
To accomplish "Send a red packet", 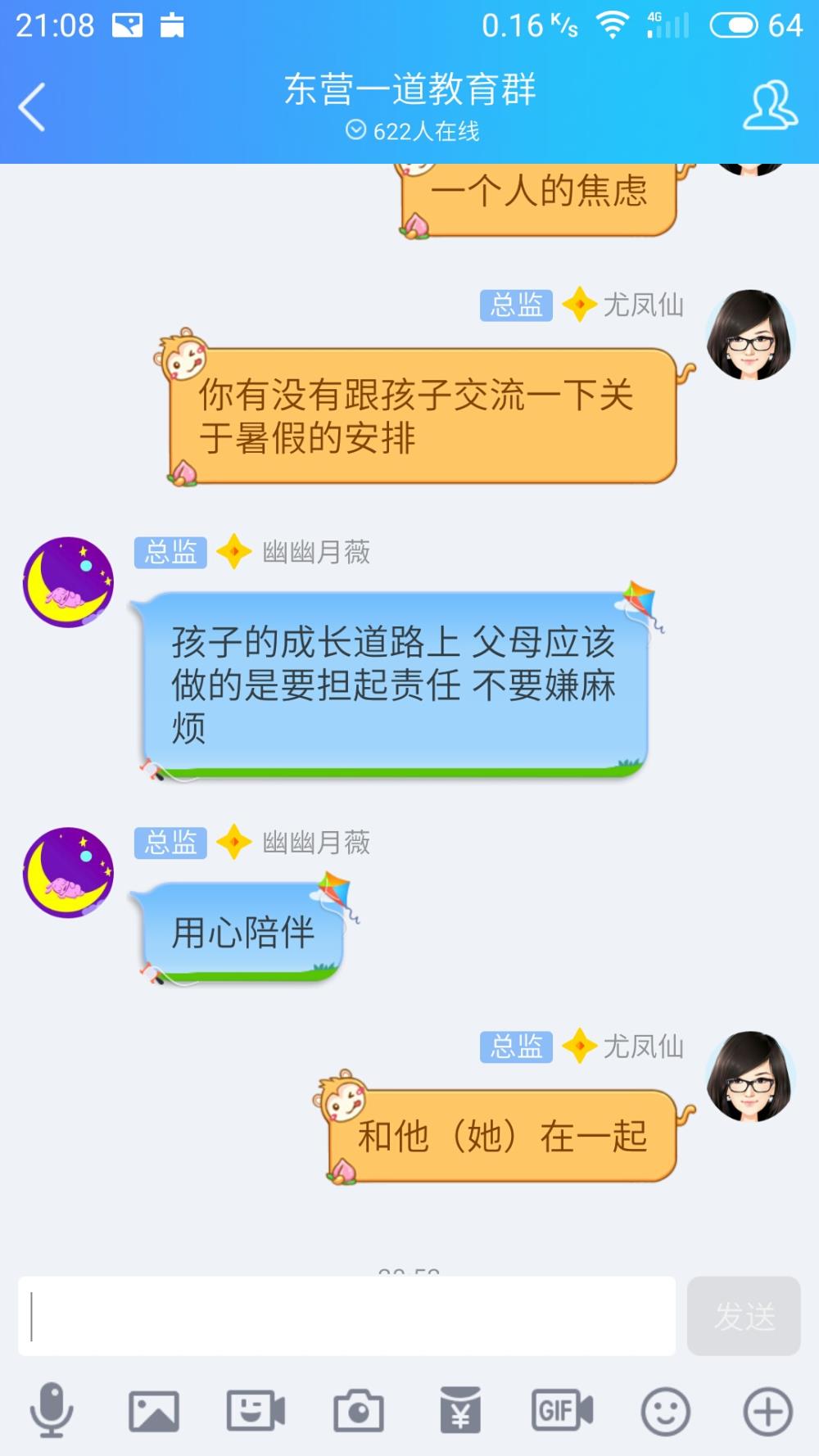I will 460,1410.
